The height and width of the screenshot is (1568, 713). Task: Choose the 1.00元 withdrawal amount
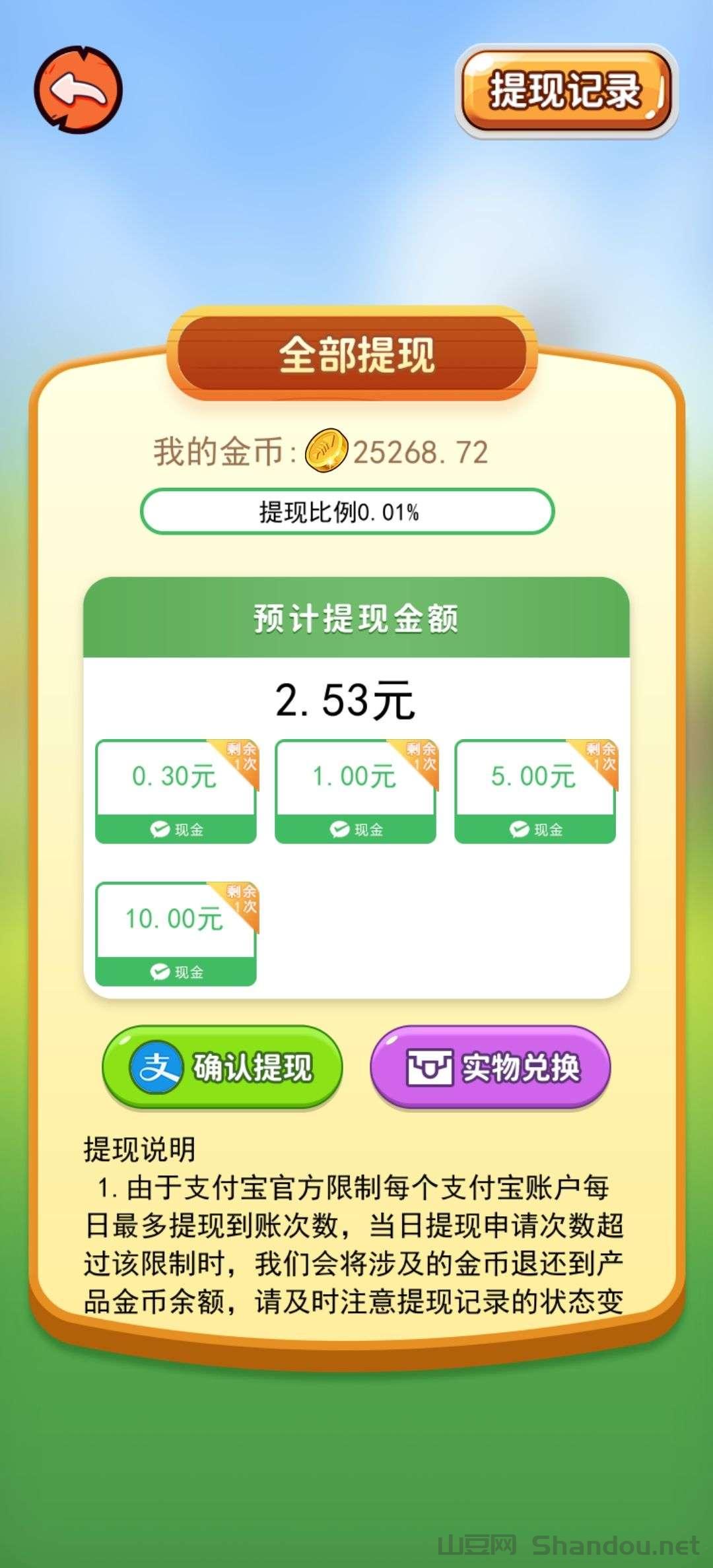click(x=355, y=791)
